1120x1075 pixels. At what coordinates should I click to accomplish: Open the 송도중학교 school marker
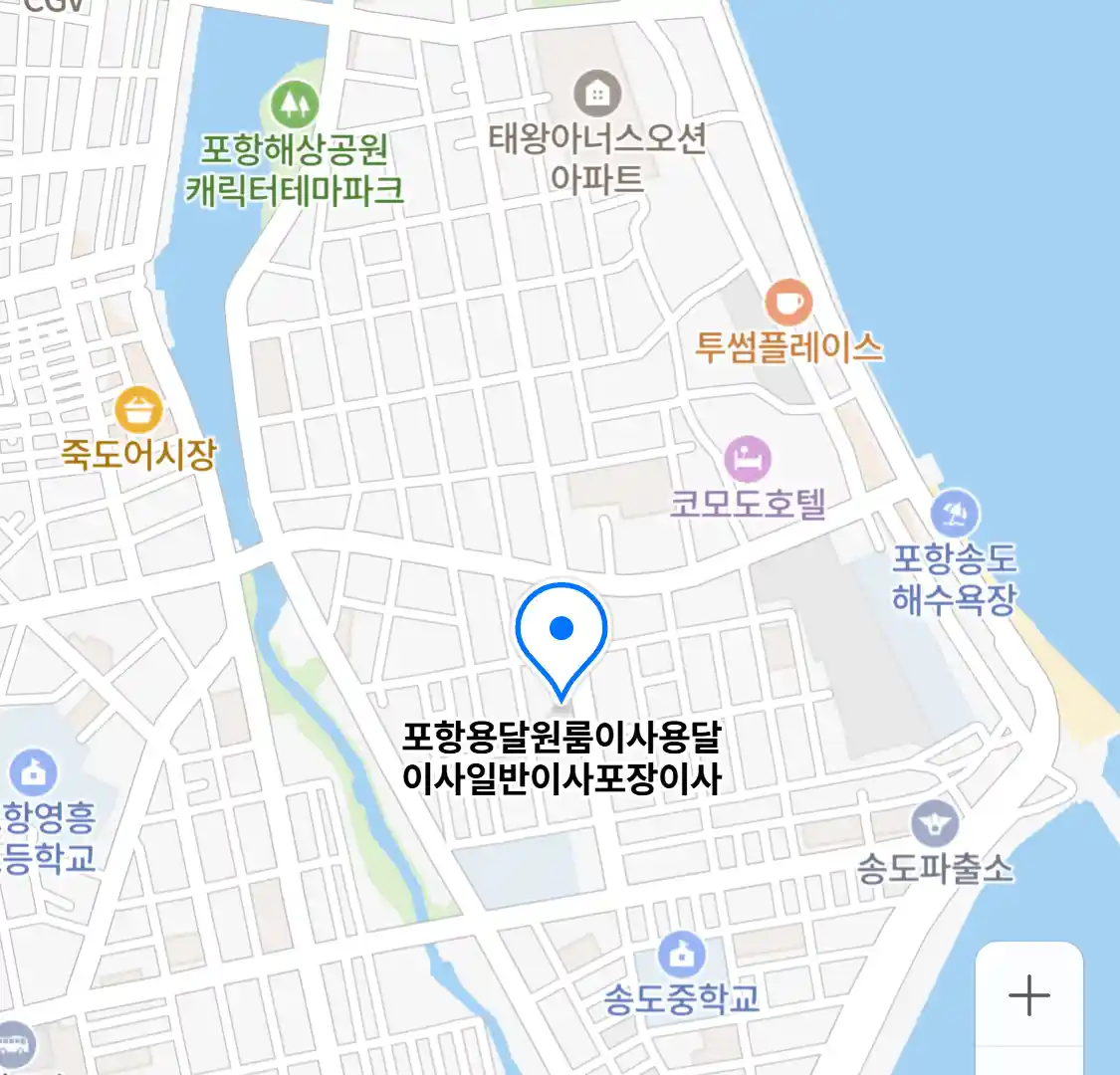coord(682,957)
